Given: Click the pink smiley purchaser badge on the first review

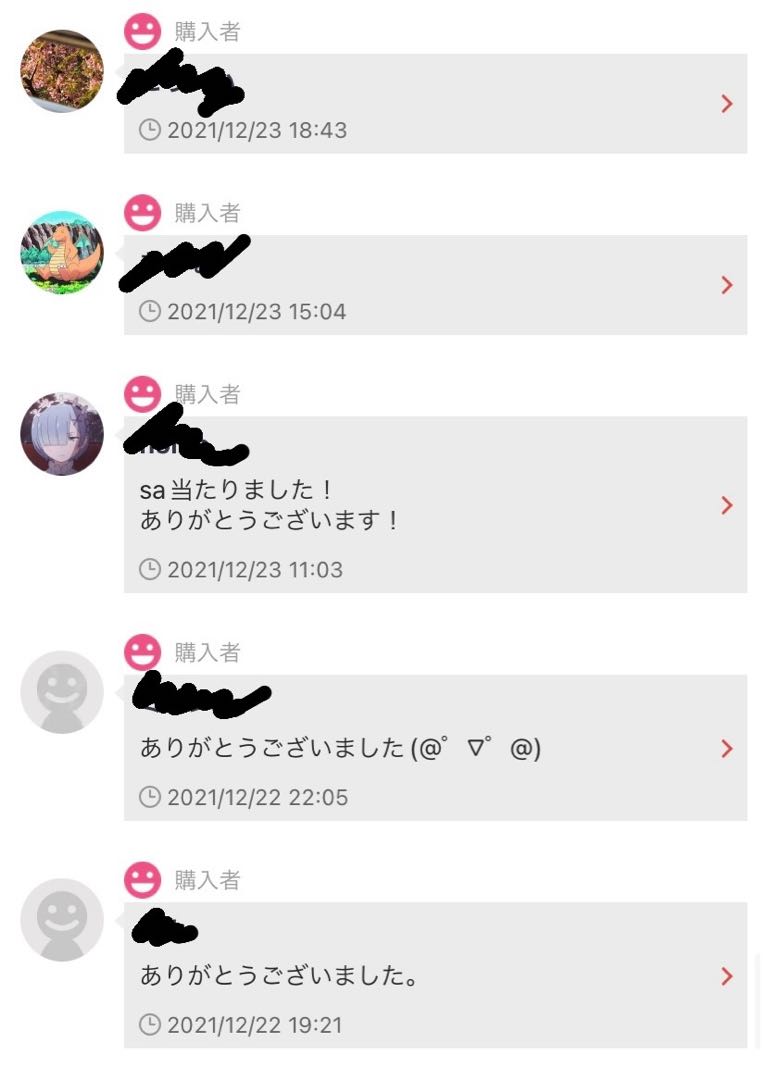Looking at the screenshot, I should [x=141, y=30].
